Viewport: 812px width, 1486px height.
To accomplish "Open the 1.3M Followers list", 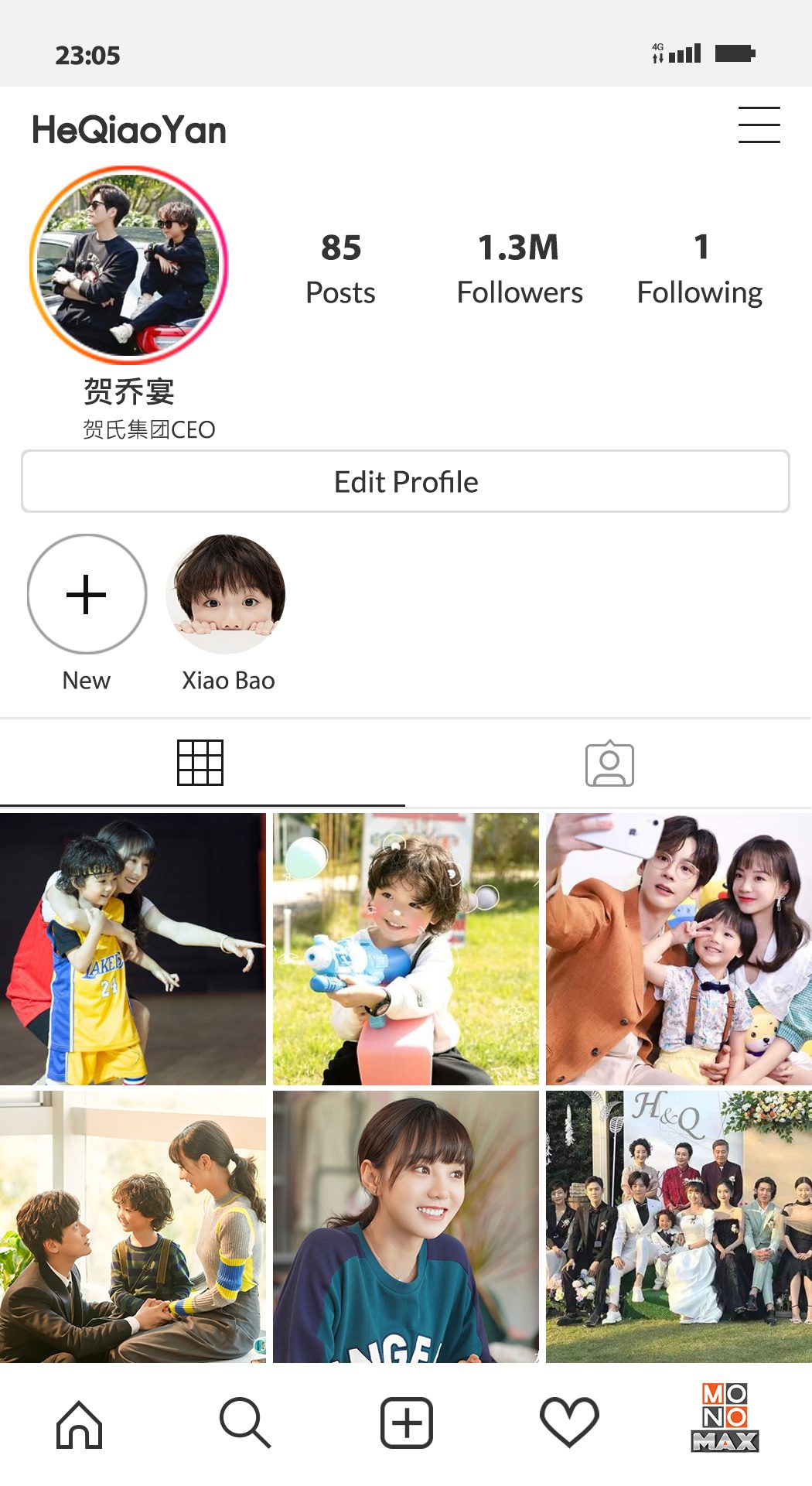I will (519, 268).
